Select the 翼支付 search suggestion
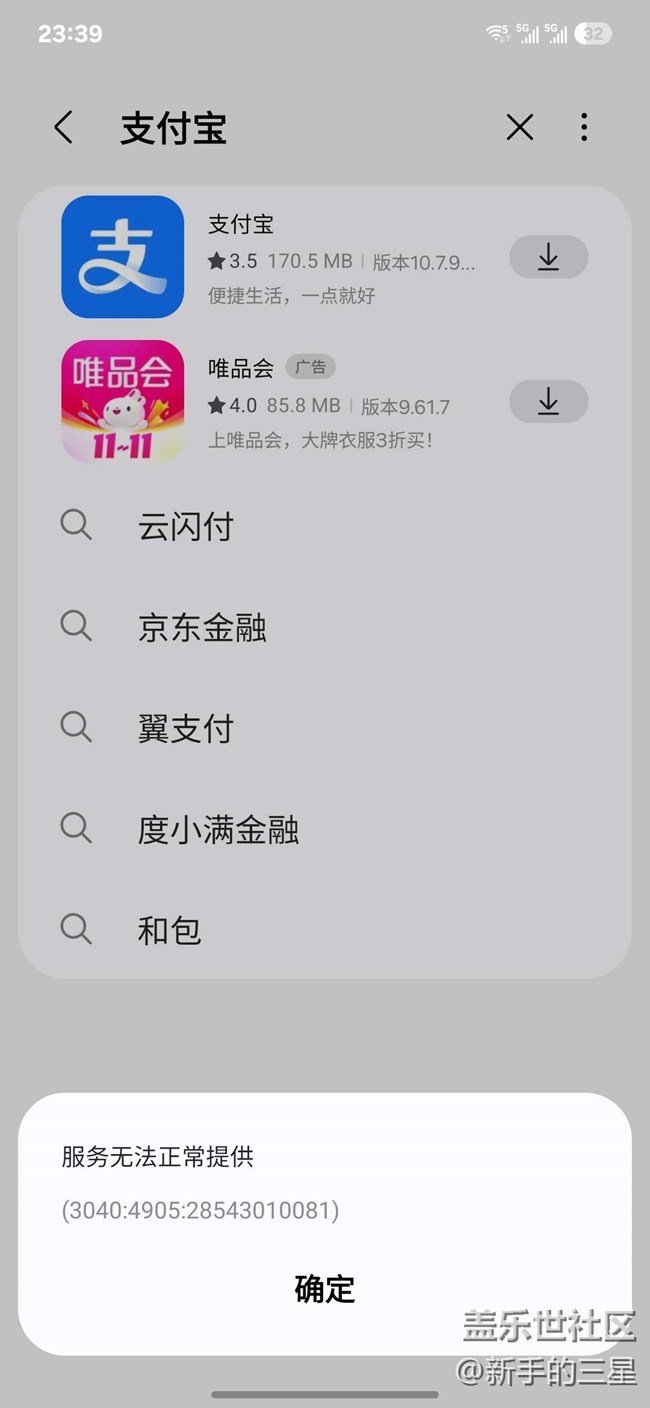Image resolution: width=650 pixels, height=1408 pixels. pos(186,729)
